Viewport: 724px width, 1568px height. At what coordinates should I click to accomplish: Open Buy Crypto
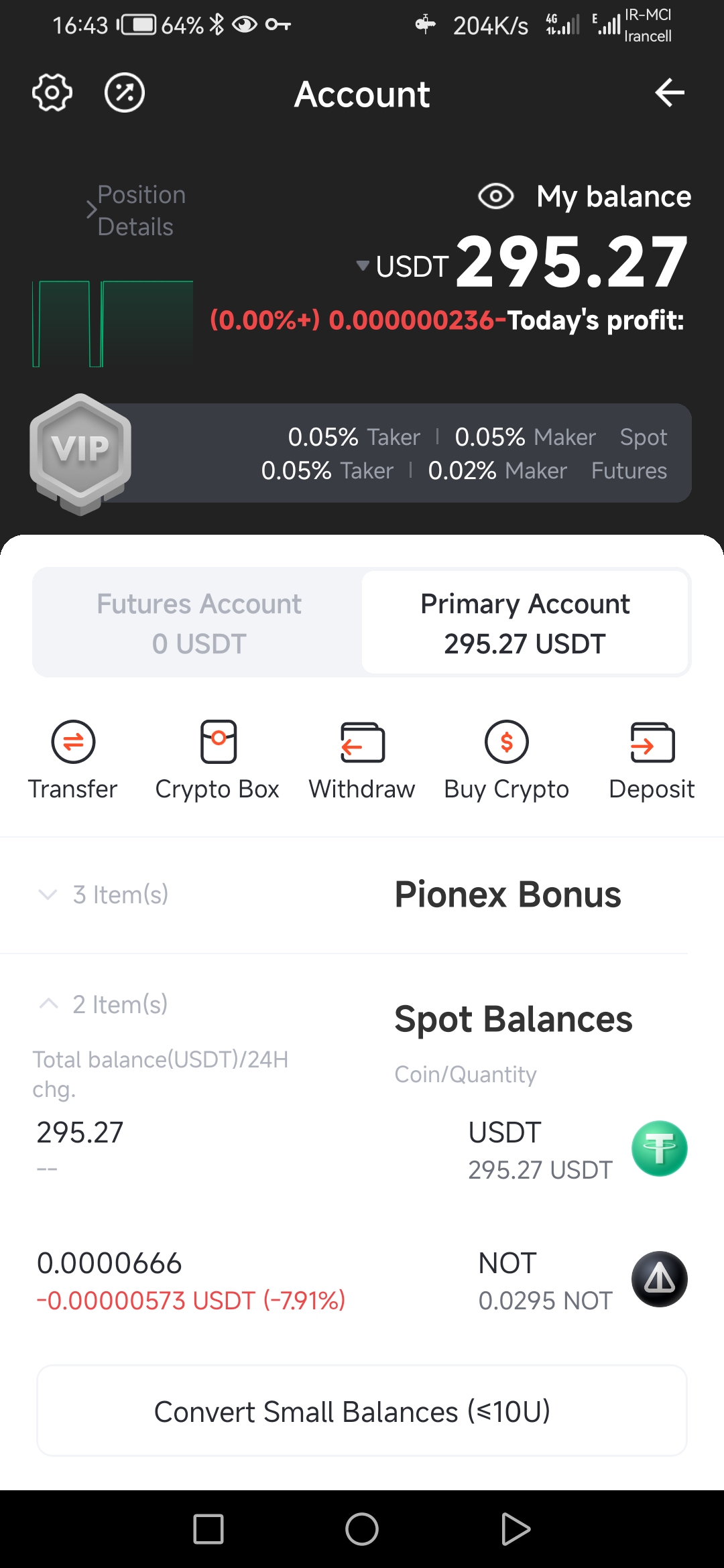click(x=507, y=760)
